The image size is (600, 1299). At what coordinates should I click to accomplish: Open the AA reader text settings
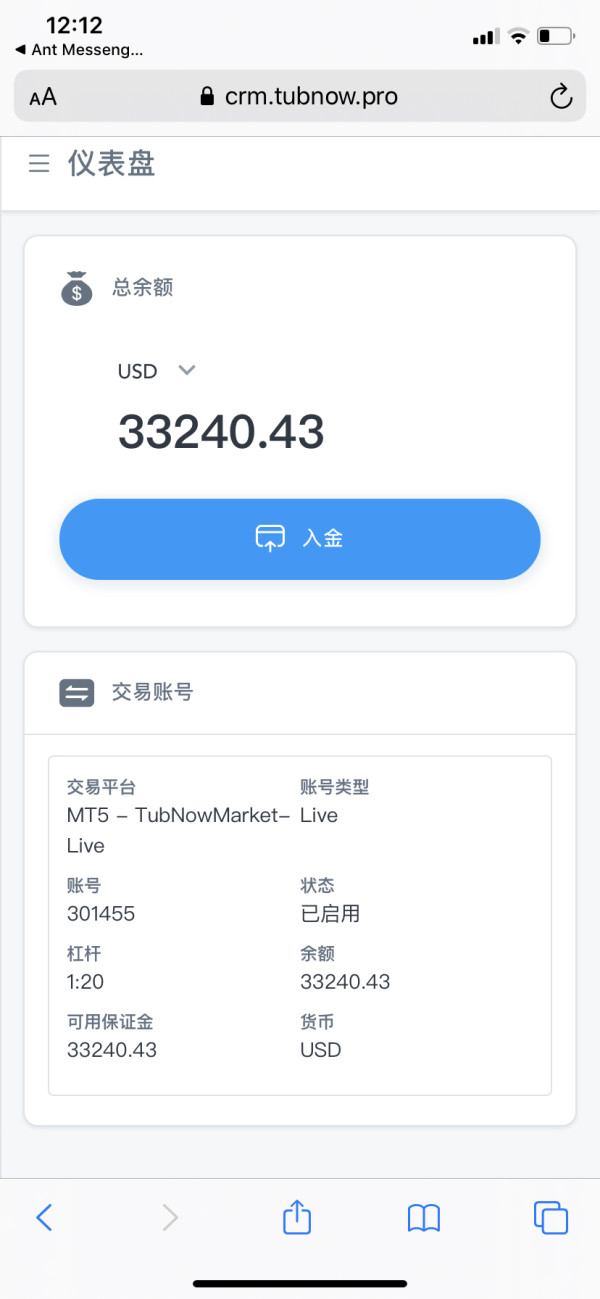(43, 97)
